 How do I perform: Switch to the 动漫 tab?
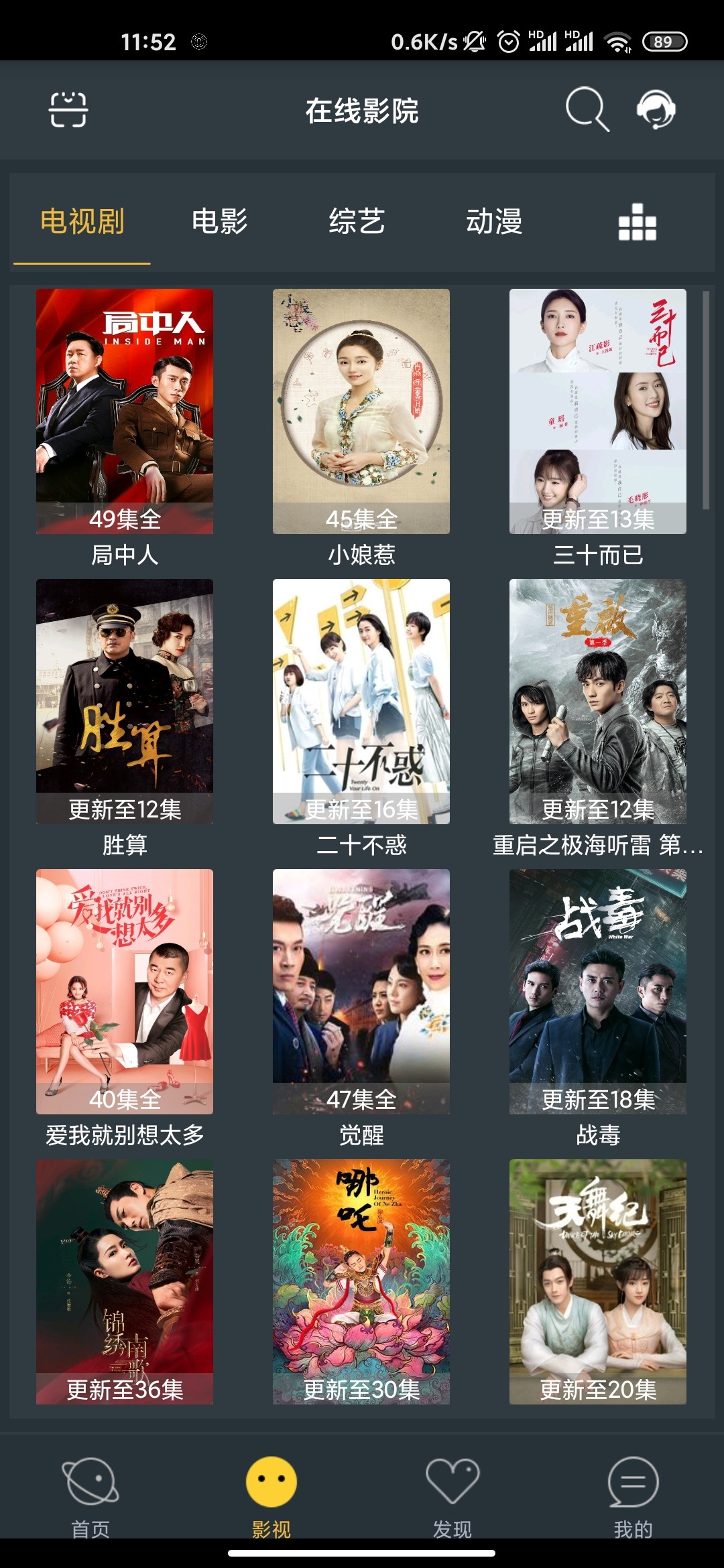(x=494, y=221)
